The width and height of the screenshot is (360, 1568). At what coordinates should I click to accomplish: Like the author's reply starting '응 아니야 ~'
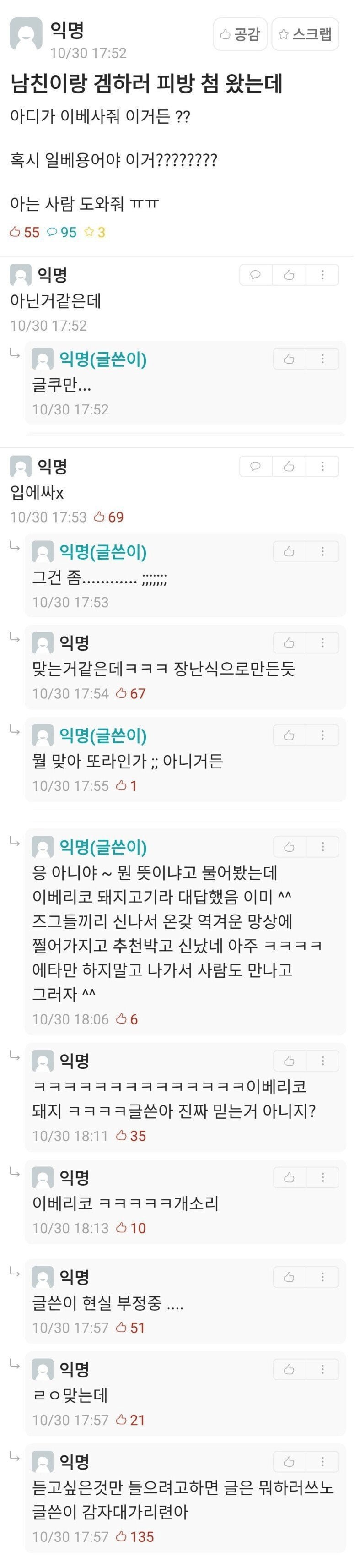point(289,847)
